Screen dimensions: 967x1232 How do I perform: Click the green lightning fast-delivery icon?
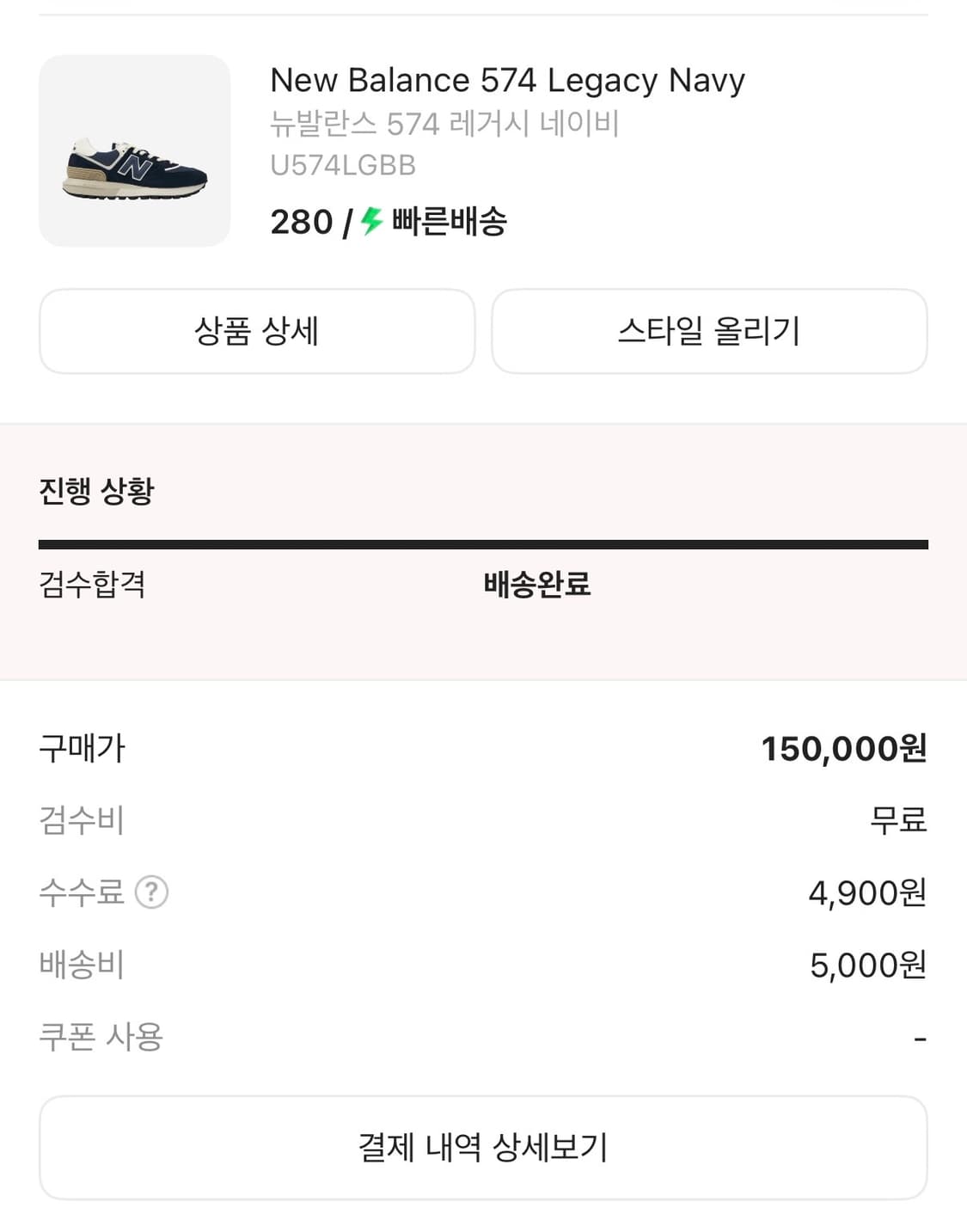pyautogui.click(x=368, y=223)
